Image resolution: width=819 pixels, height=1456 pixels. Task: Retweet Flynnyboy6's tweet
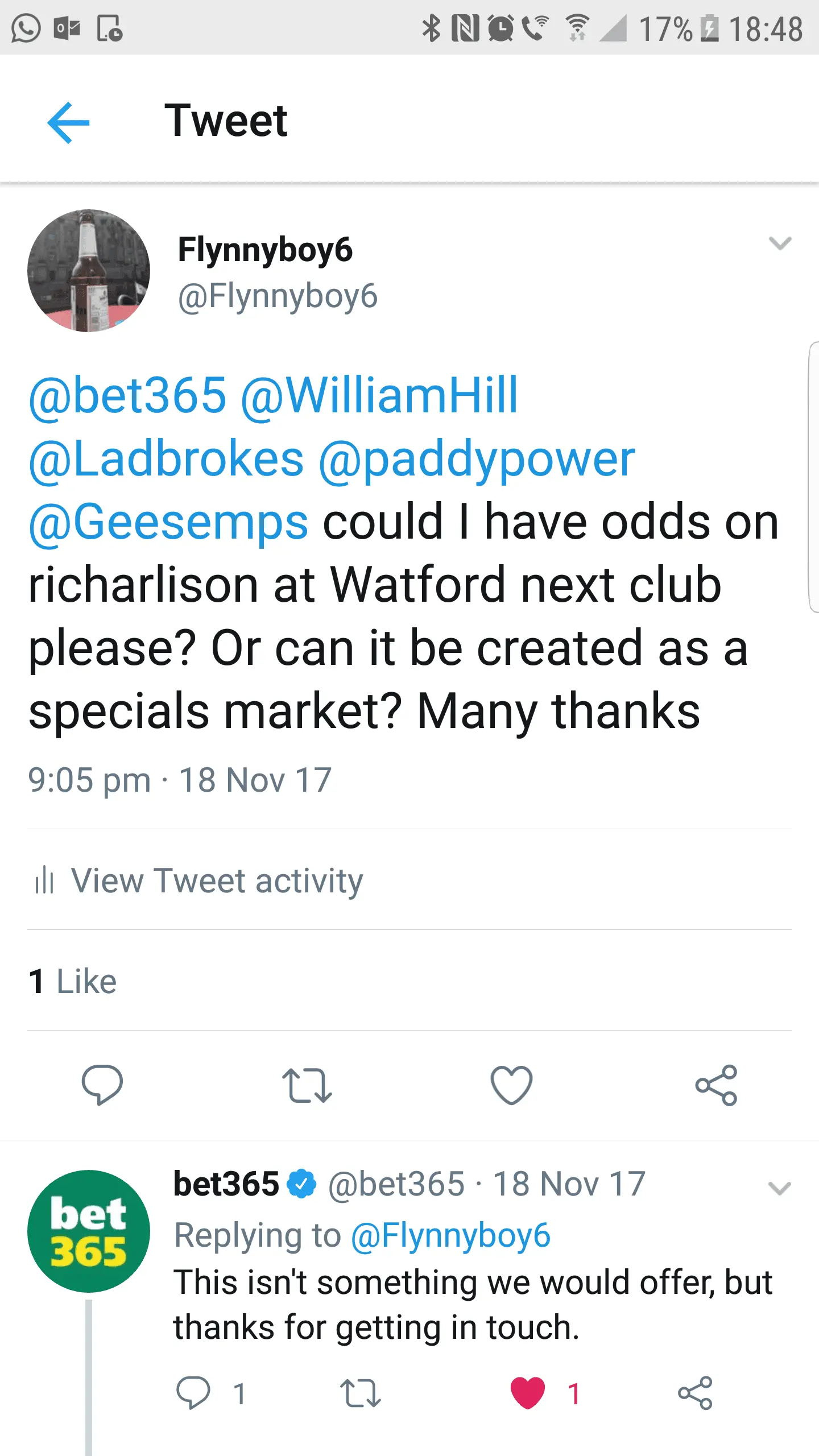[307, 1085]
